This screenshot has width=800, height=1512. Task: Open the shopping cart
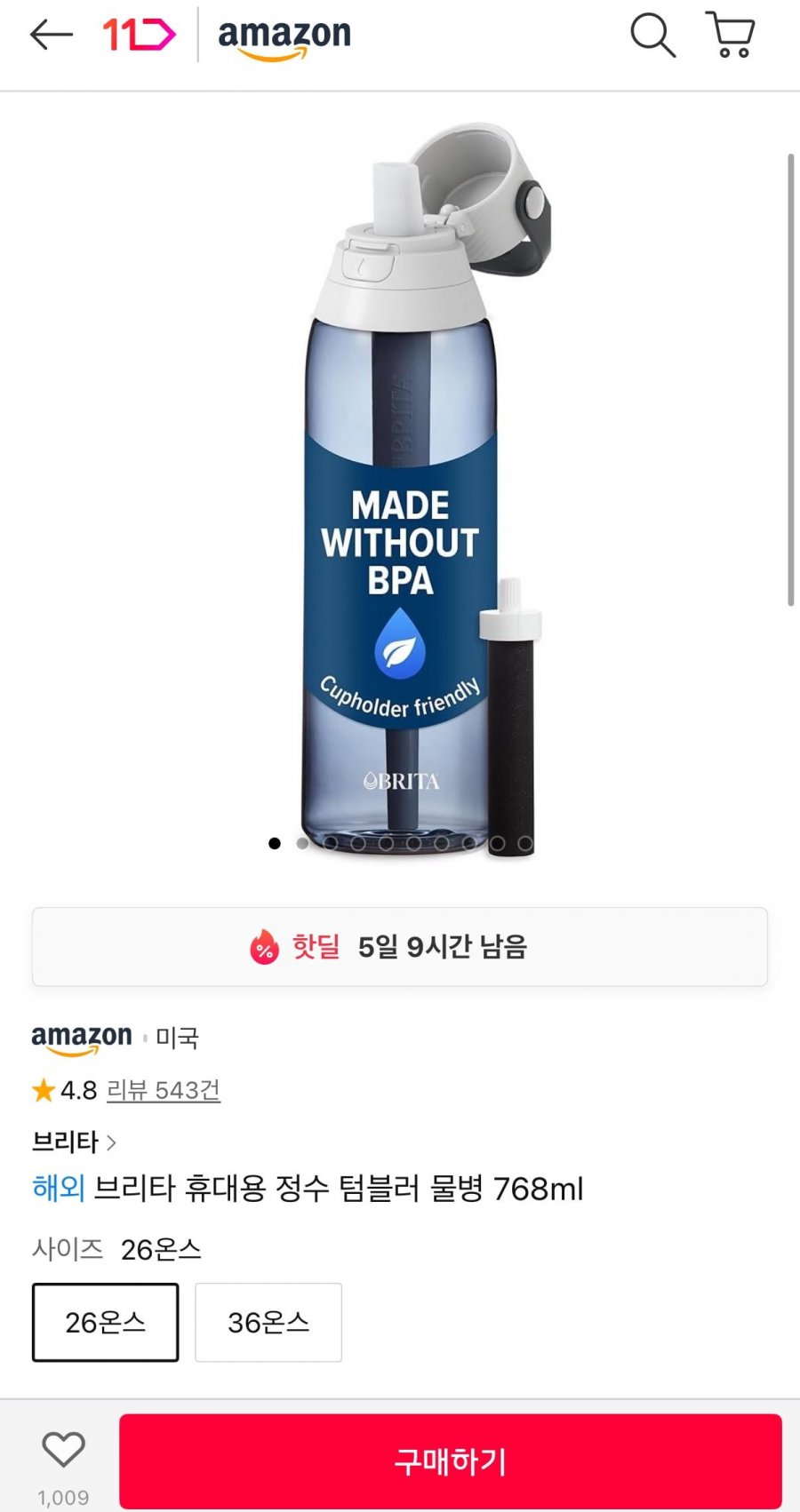pyautogui.click(x=731, y=36)
